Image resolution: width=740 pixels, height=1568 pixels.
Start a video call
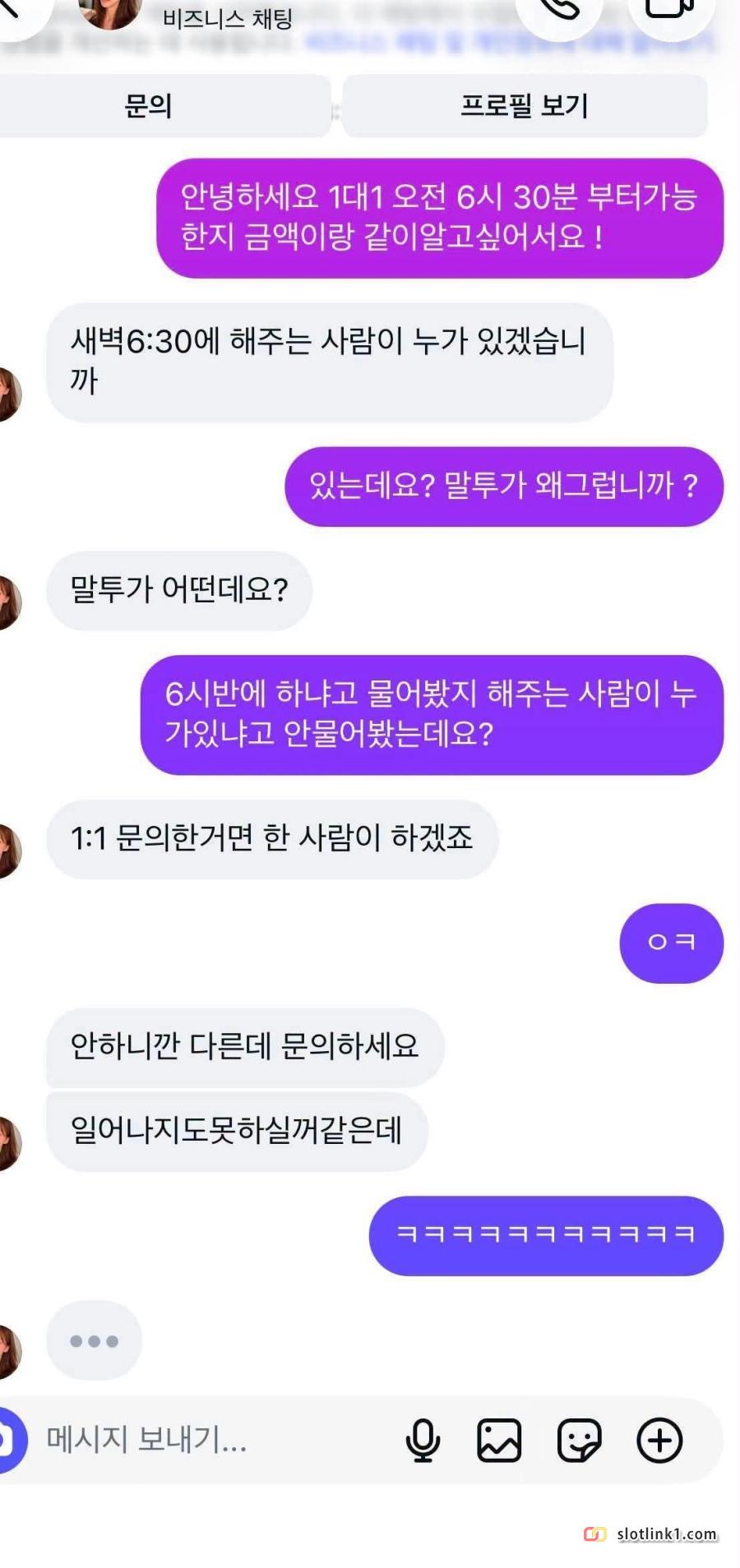coord(668,10)
